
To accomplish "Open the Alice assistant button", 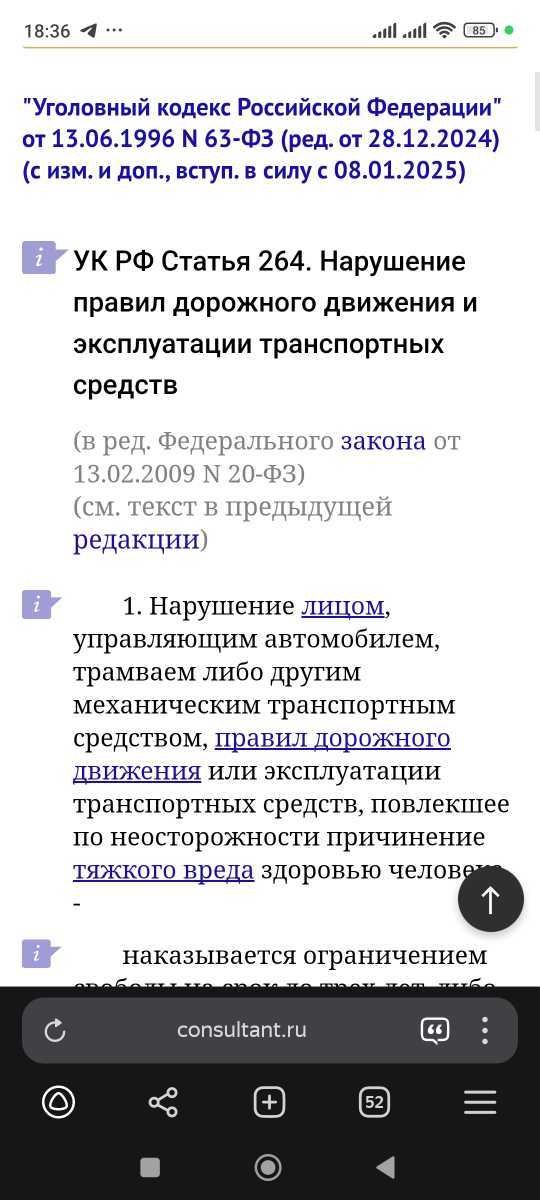I will [x=59, y=1102].
